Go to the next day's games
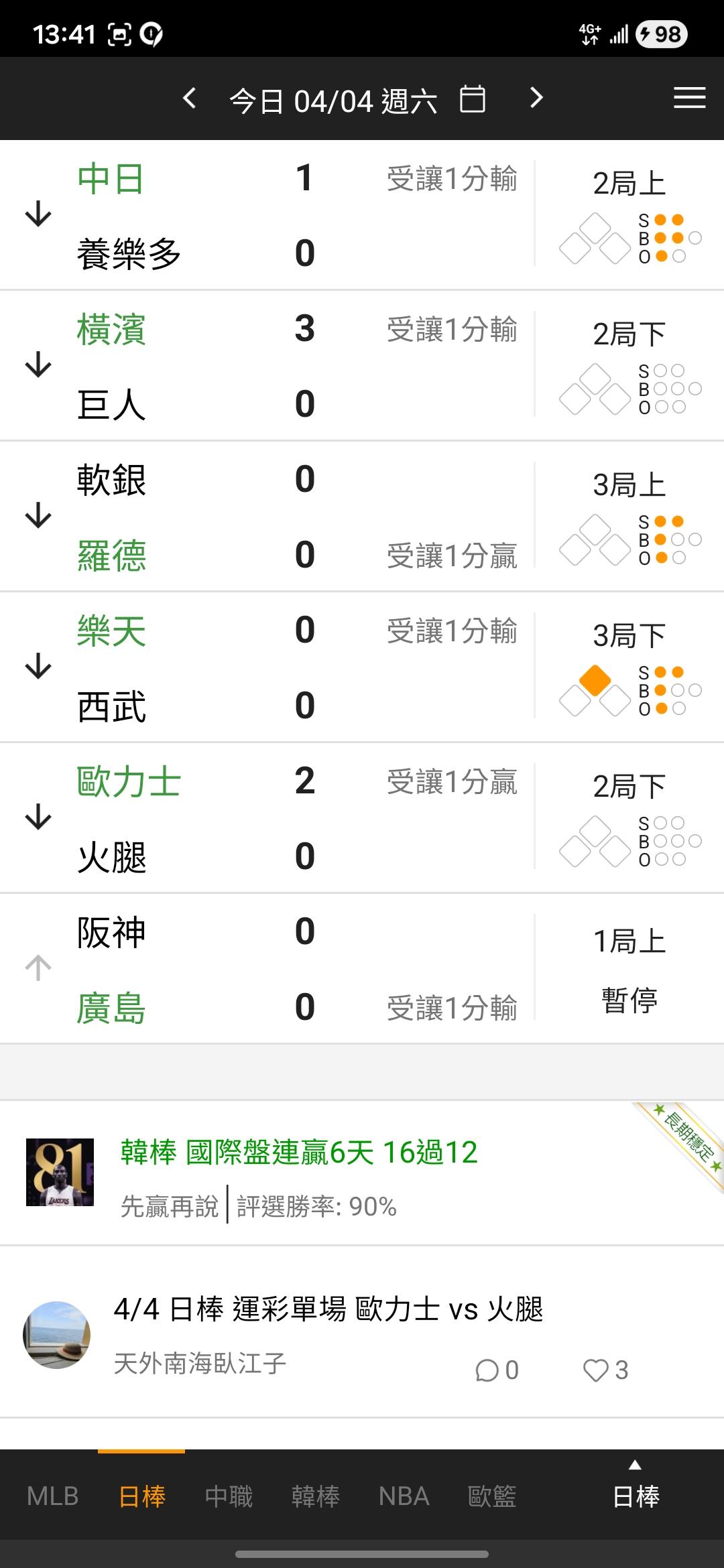 pyautogui.click(x=536, y=99)
